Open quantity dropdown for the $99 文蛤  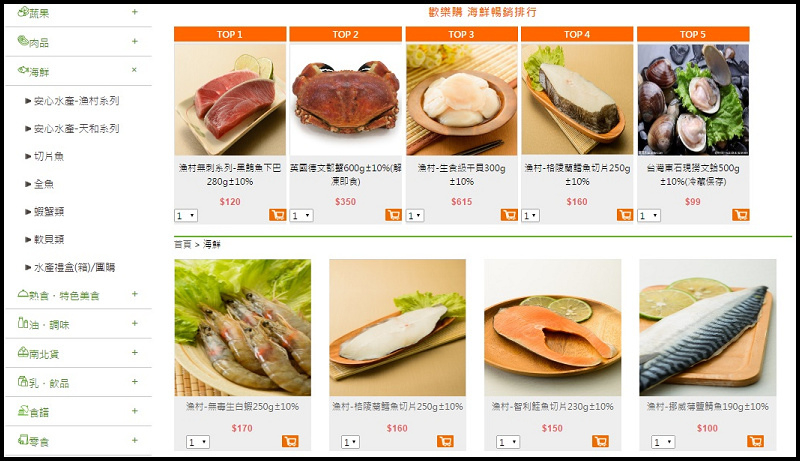[x=649, y=215]
